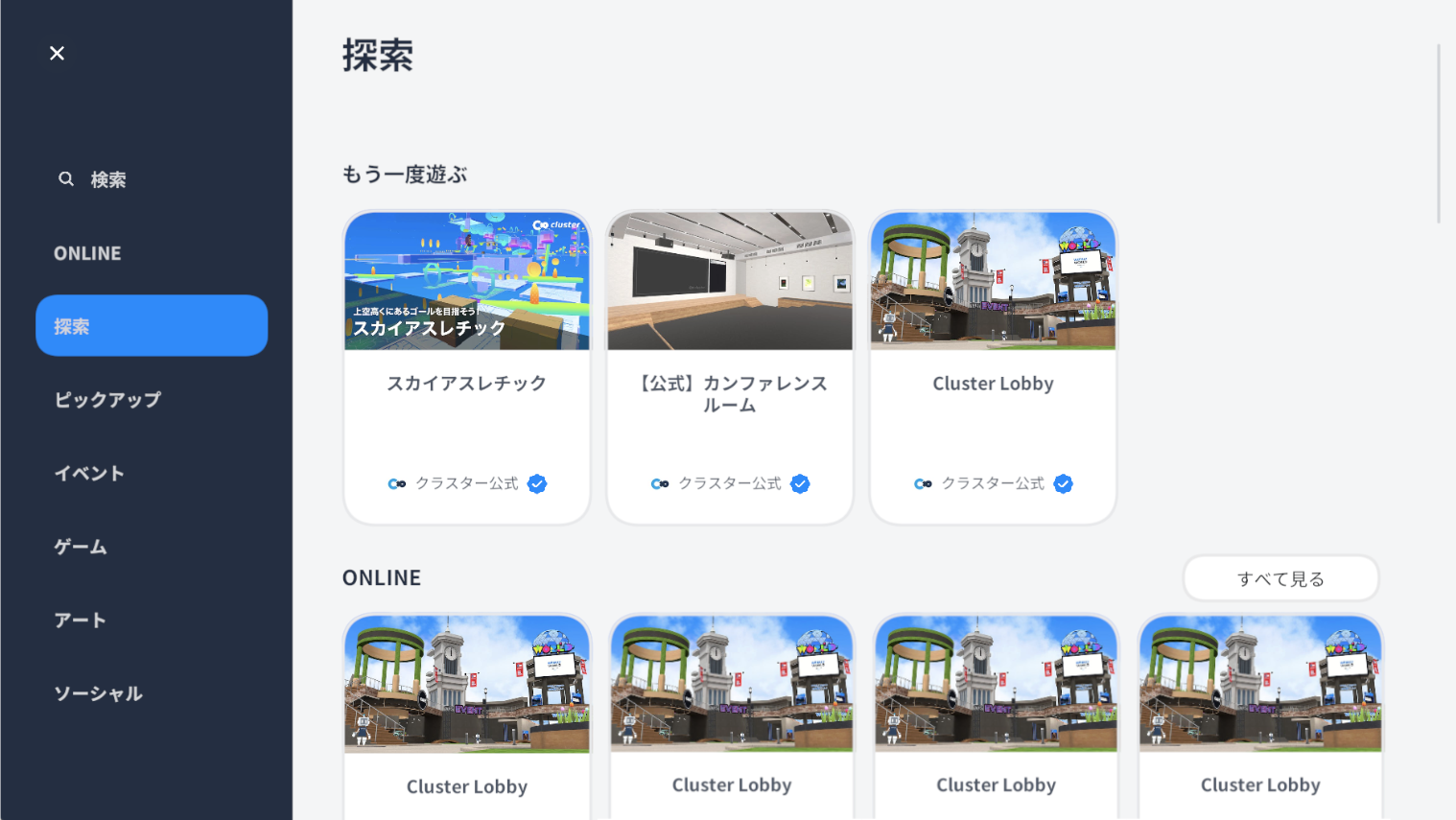Go to the ONLINE section

pos(87,253)
